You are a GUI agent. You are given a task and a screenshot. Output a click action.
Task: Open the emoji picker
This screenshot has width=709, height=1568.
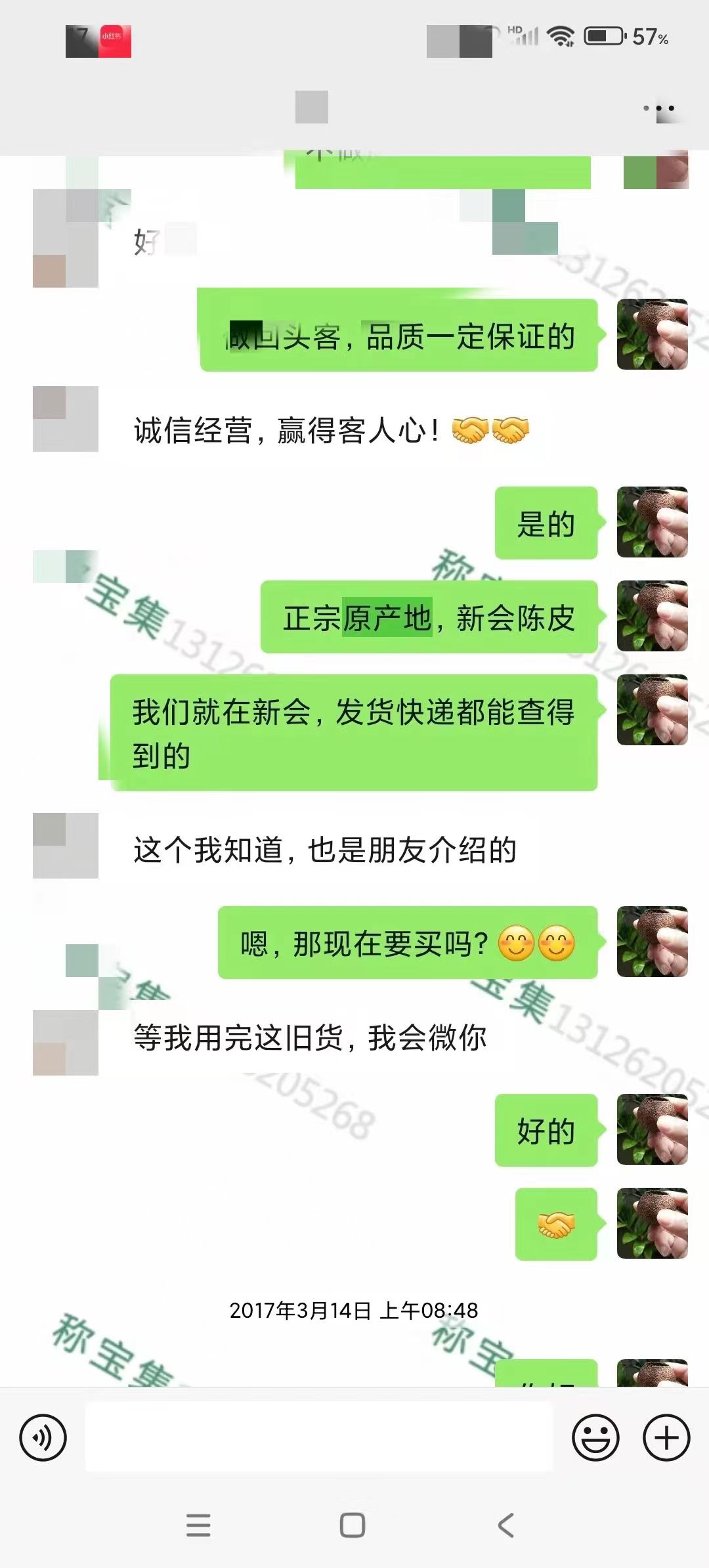click(595, 1437)
